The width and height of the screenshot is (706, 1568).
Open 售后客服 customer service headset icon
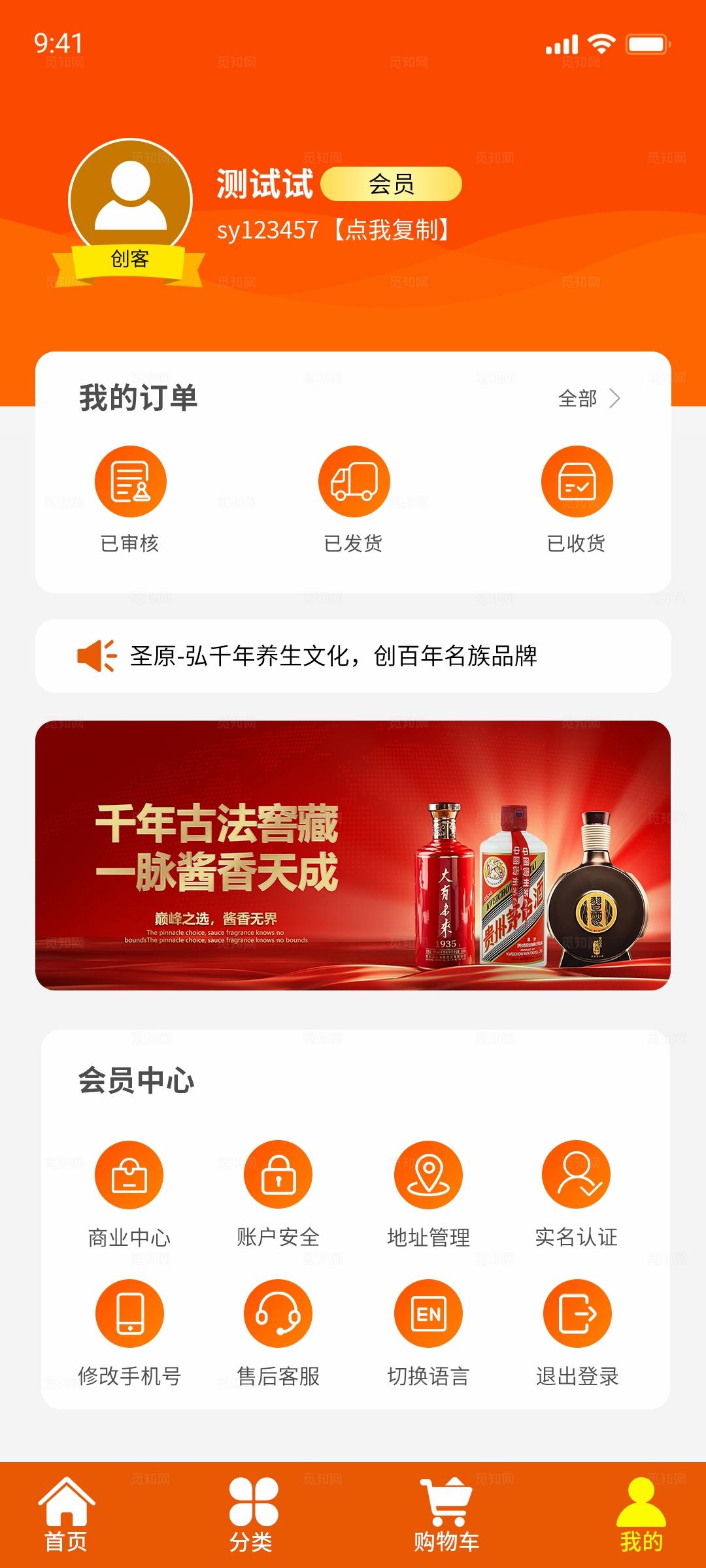pos(279,1313)
